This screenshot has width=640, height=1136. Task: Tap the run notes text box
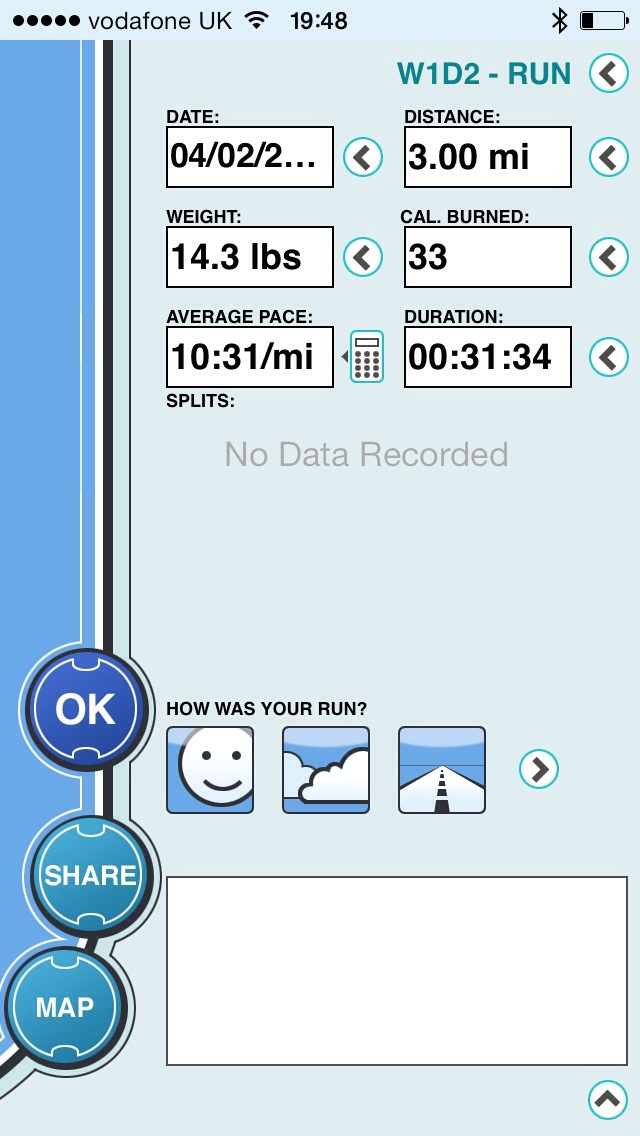pyautogui.click(x=396, y=971)
